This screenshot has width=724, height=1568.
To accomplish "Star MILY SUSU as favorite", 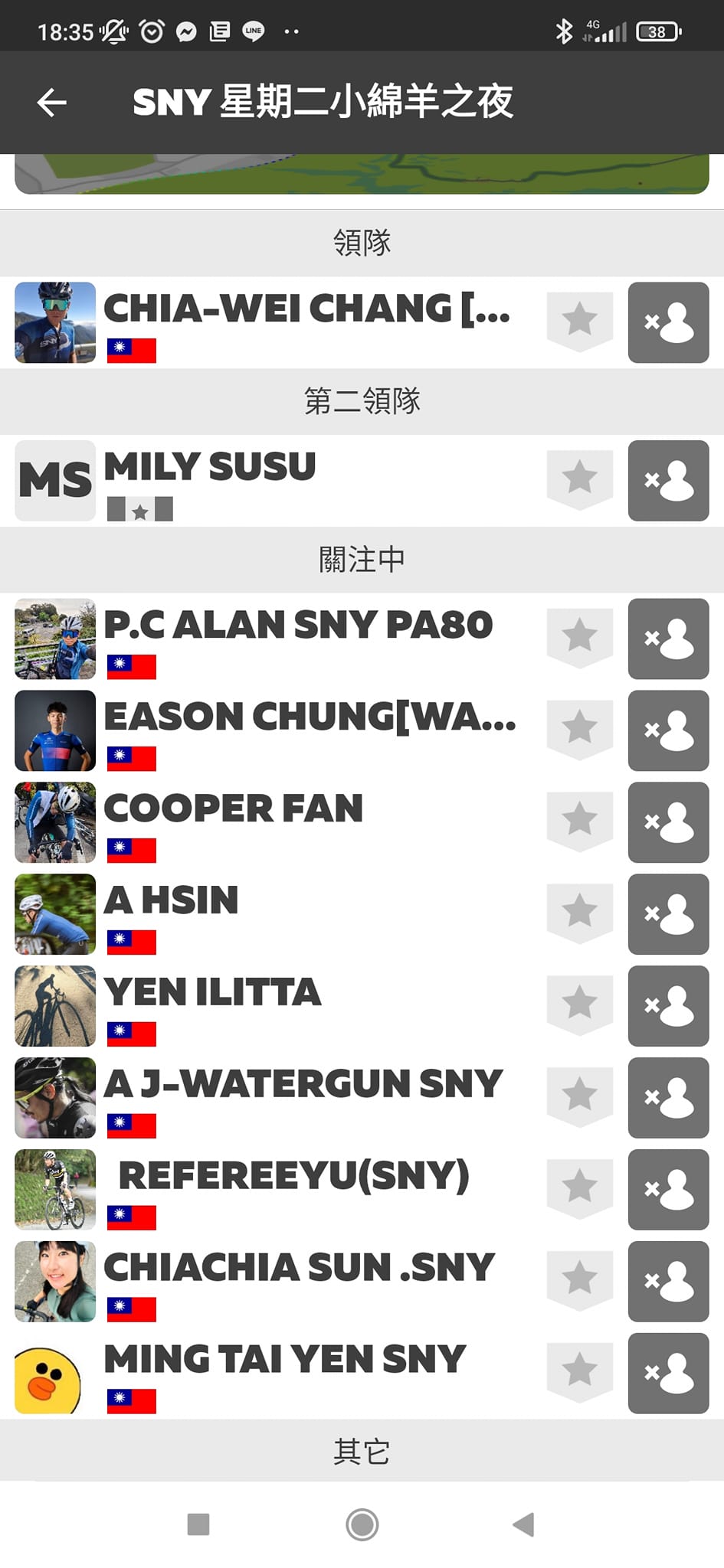I will 580,480.
